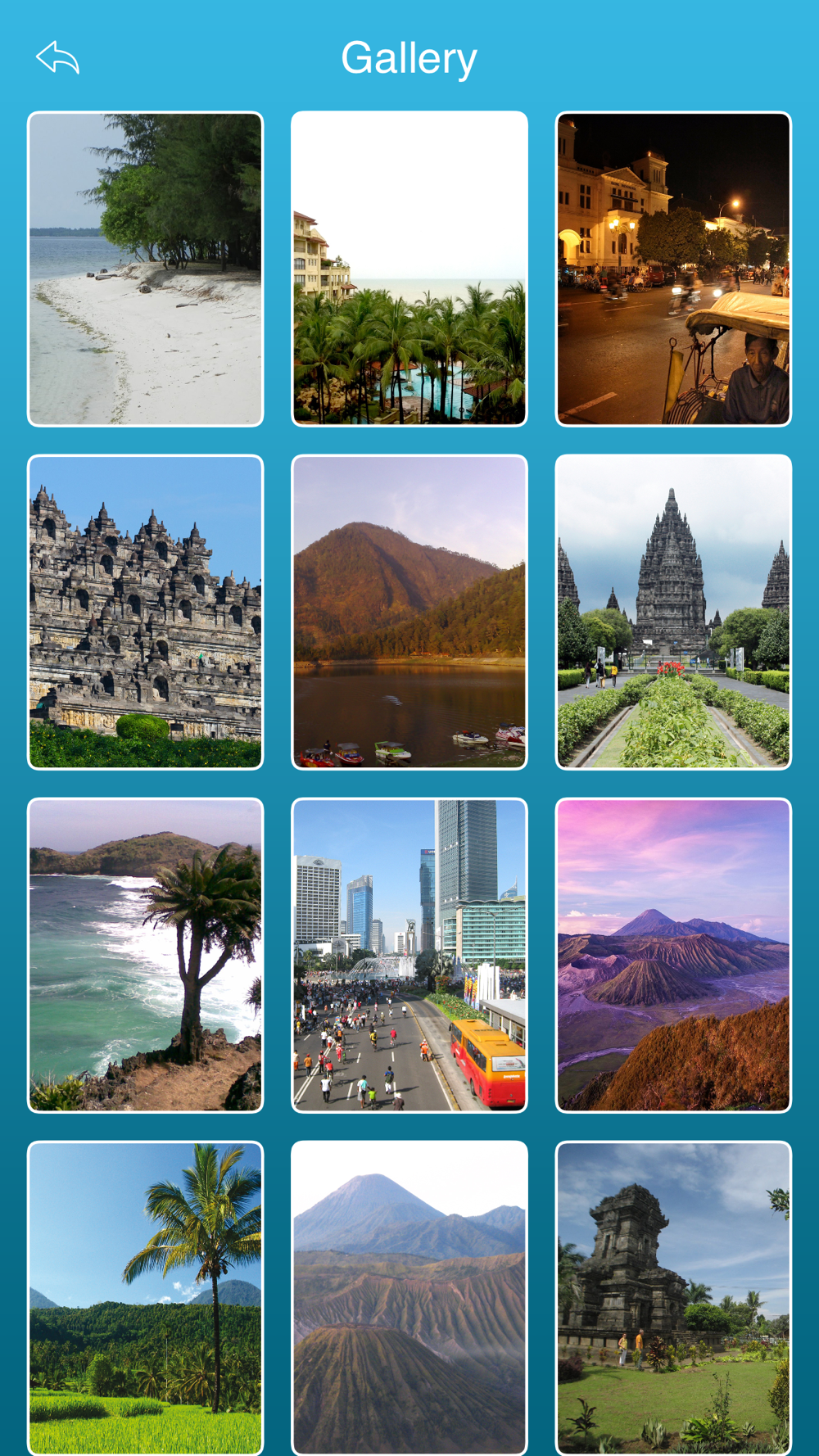819x1456 pixels.
Task: Open the white sand beach photo
Action: 146,269
